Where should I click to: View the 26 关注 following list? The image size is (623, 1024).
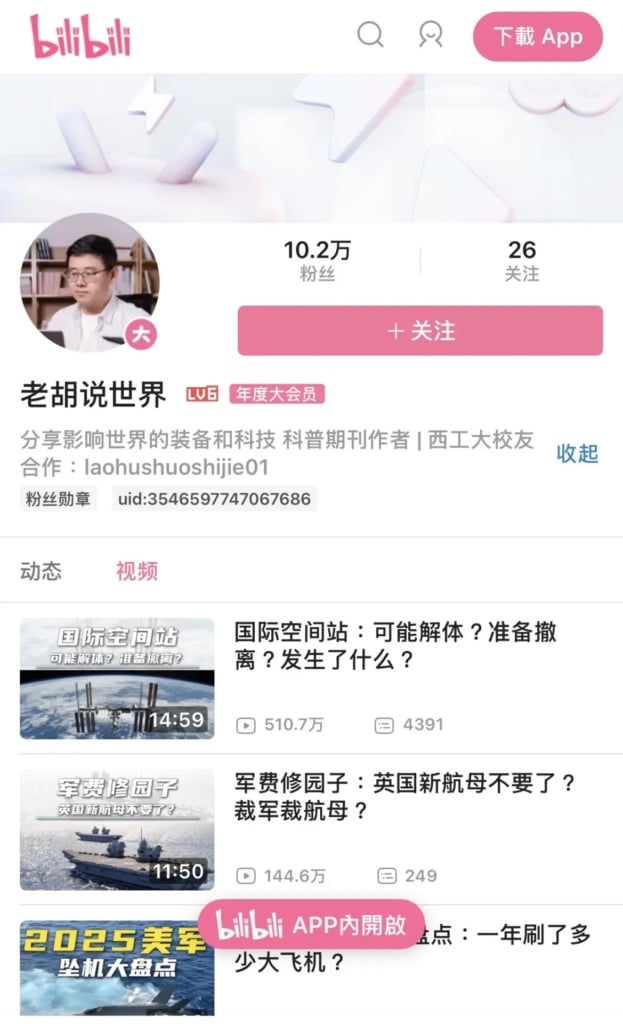522,261
